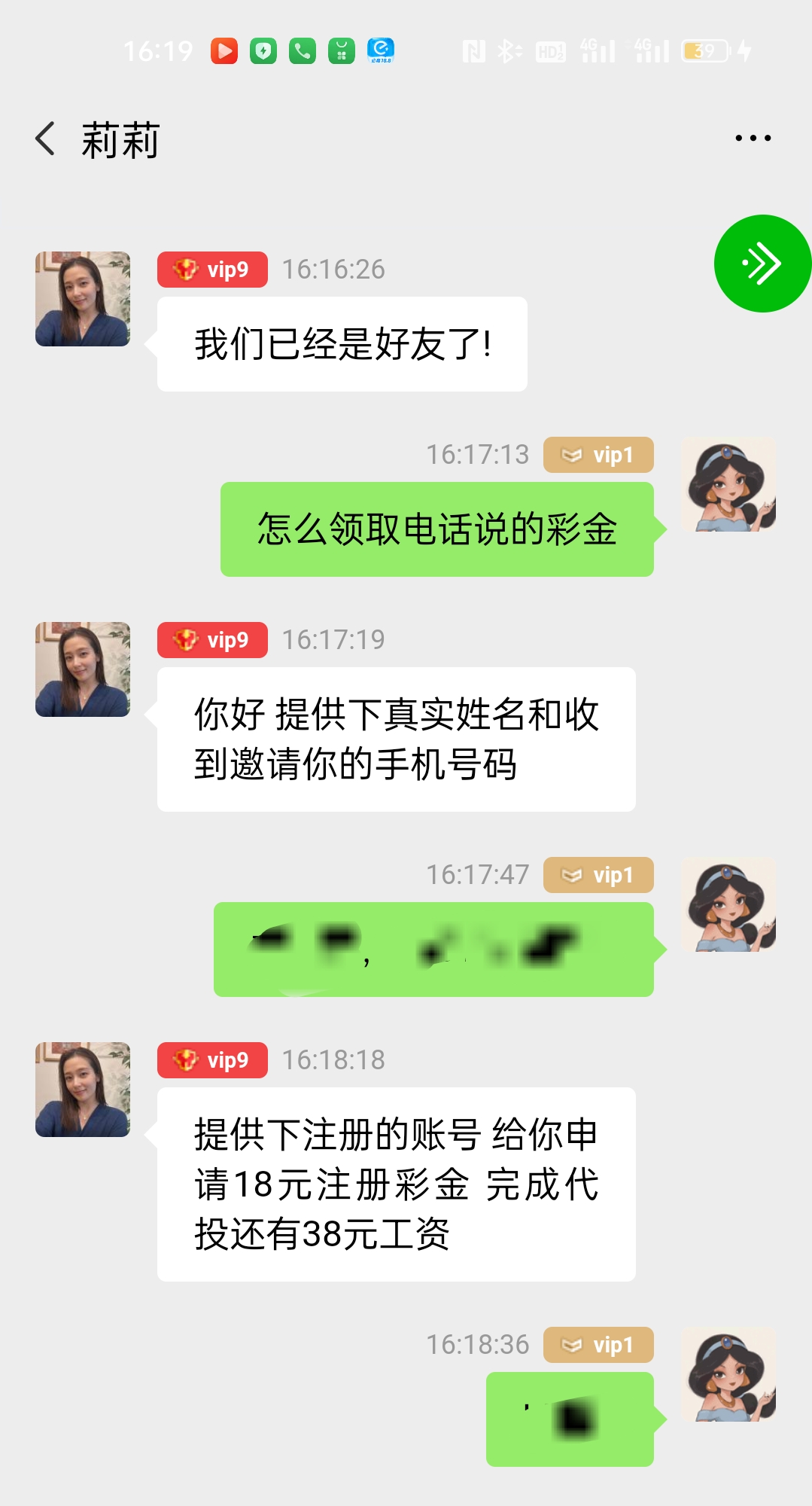The width and height of the screenshot is (812, 1506).
Task: Tap the message "提供下注册的账号"
Action: pos(396,1184)
